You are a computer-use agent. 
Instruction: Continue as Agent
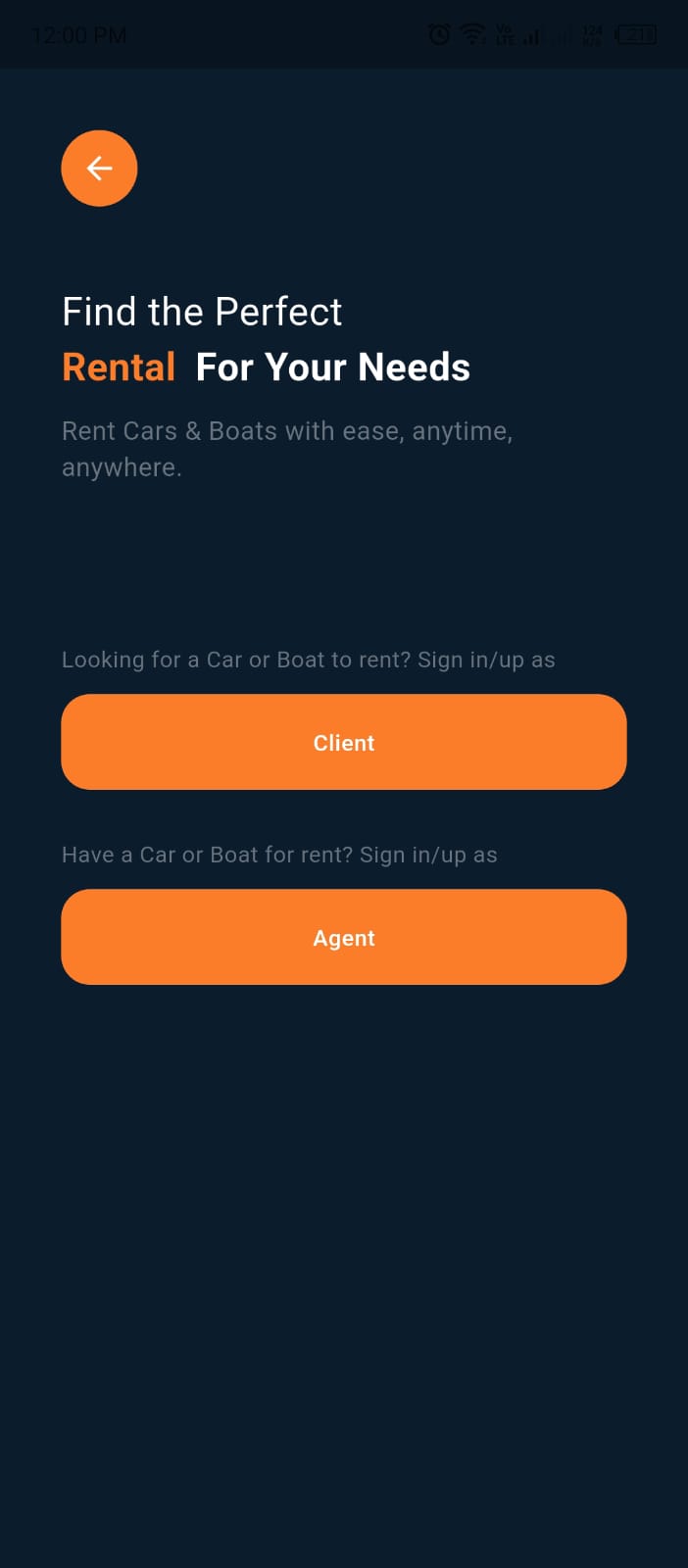point(344,937)
